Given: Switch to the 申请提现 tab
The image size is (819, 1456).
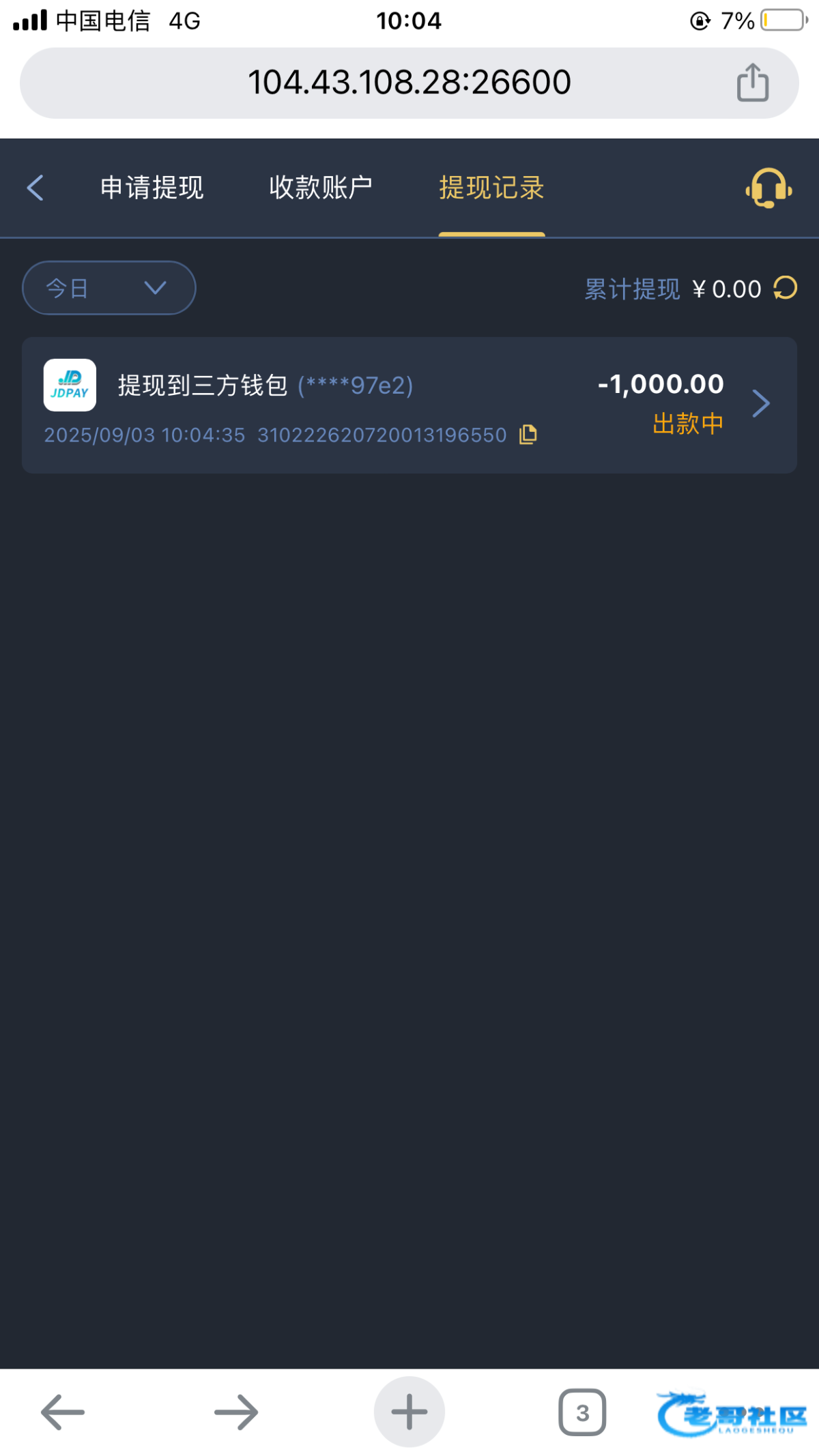Looking at the screenshot, I should [x=152, y=188].
